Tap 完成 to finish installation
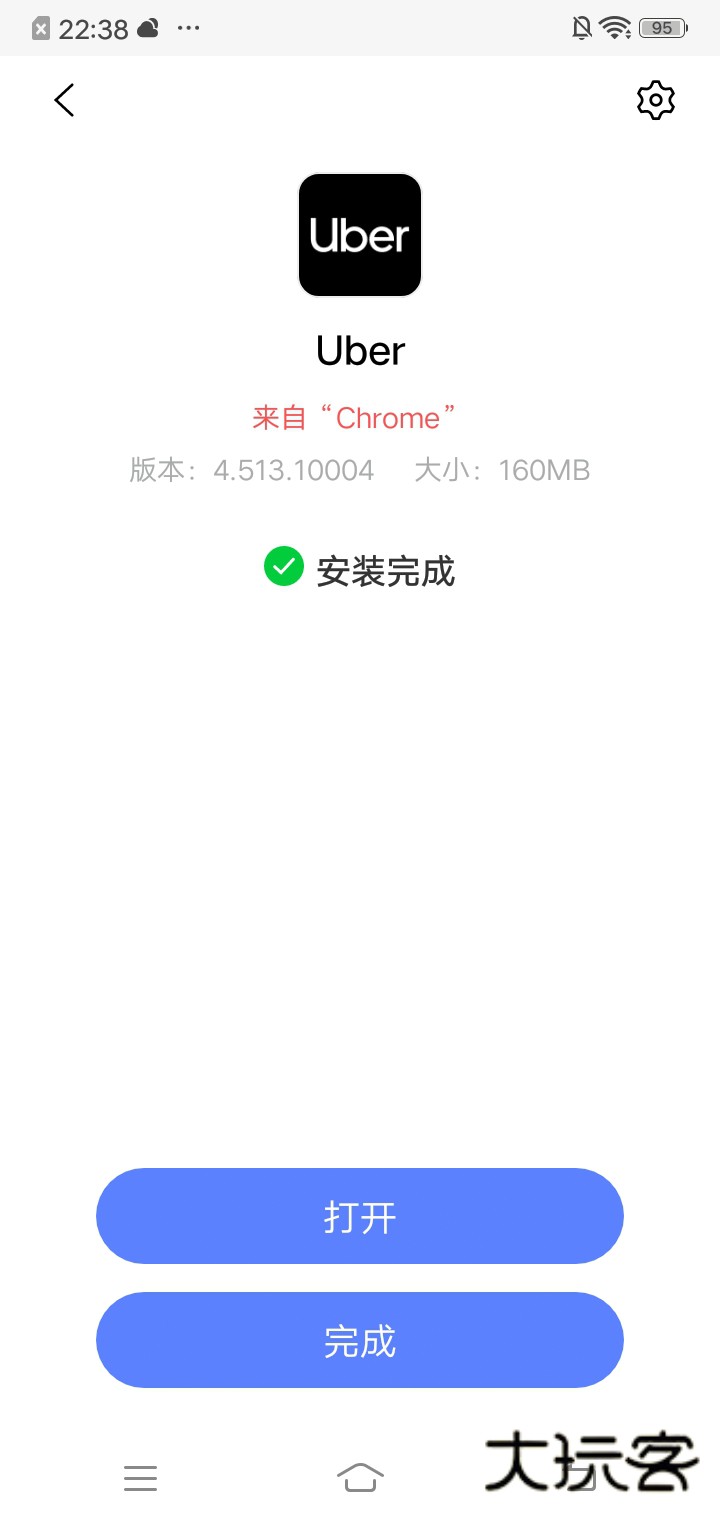 (x=360, y=1340)
